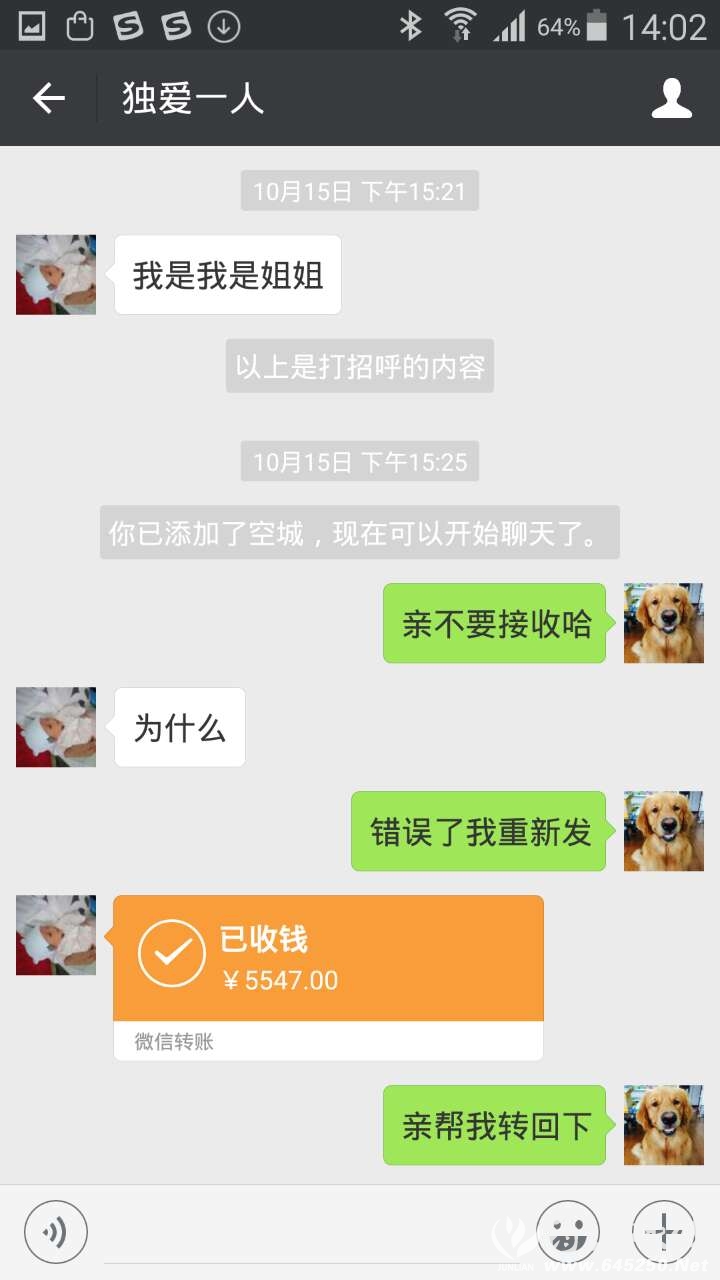Open the emoji sticker panel
The image size is (720, 1280).
[568, 1230]
